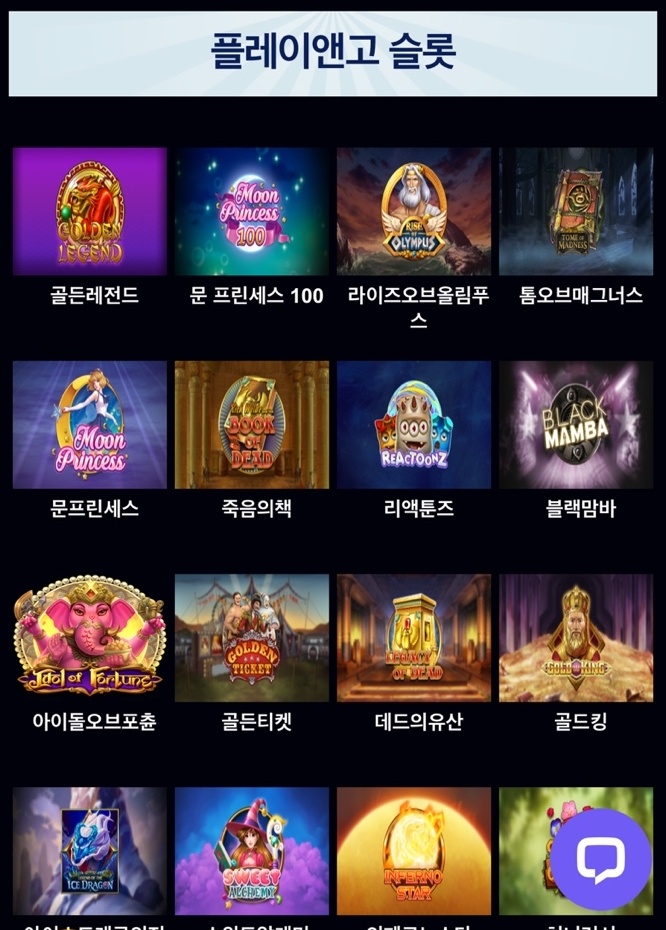This screenshot has width=666, height=930.
Task: Open the 톰오브매그너스 slot tile
Action: pyautogui.click(x=576, y=212)
